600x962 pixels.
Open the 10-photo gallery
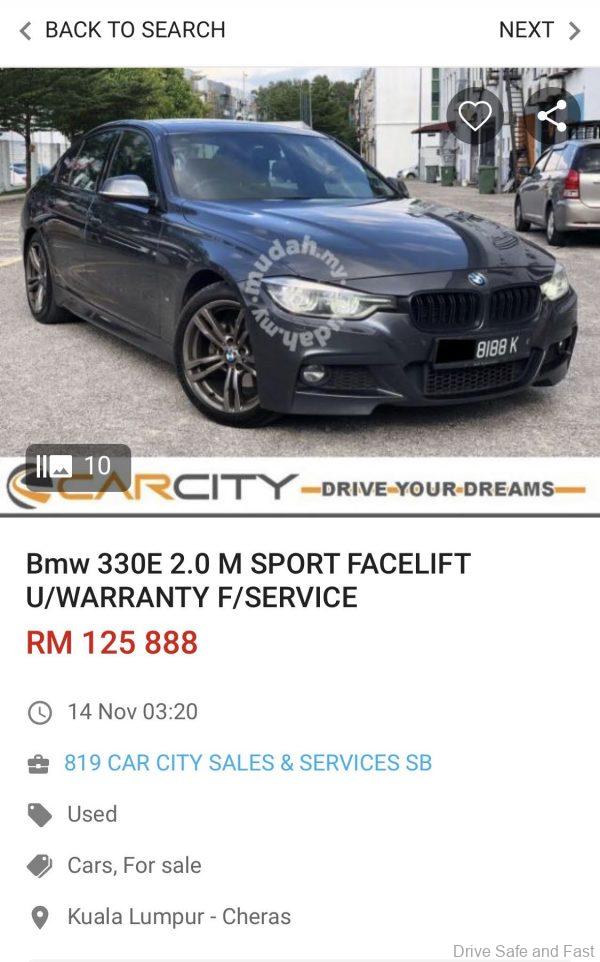click(x=76, y=466)
